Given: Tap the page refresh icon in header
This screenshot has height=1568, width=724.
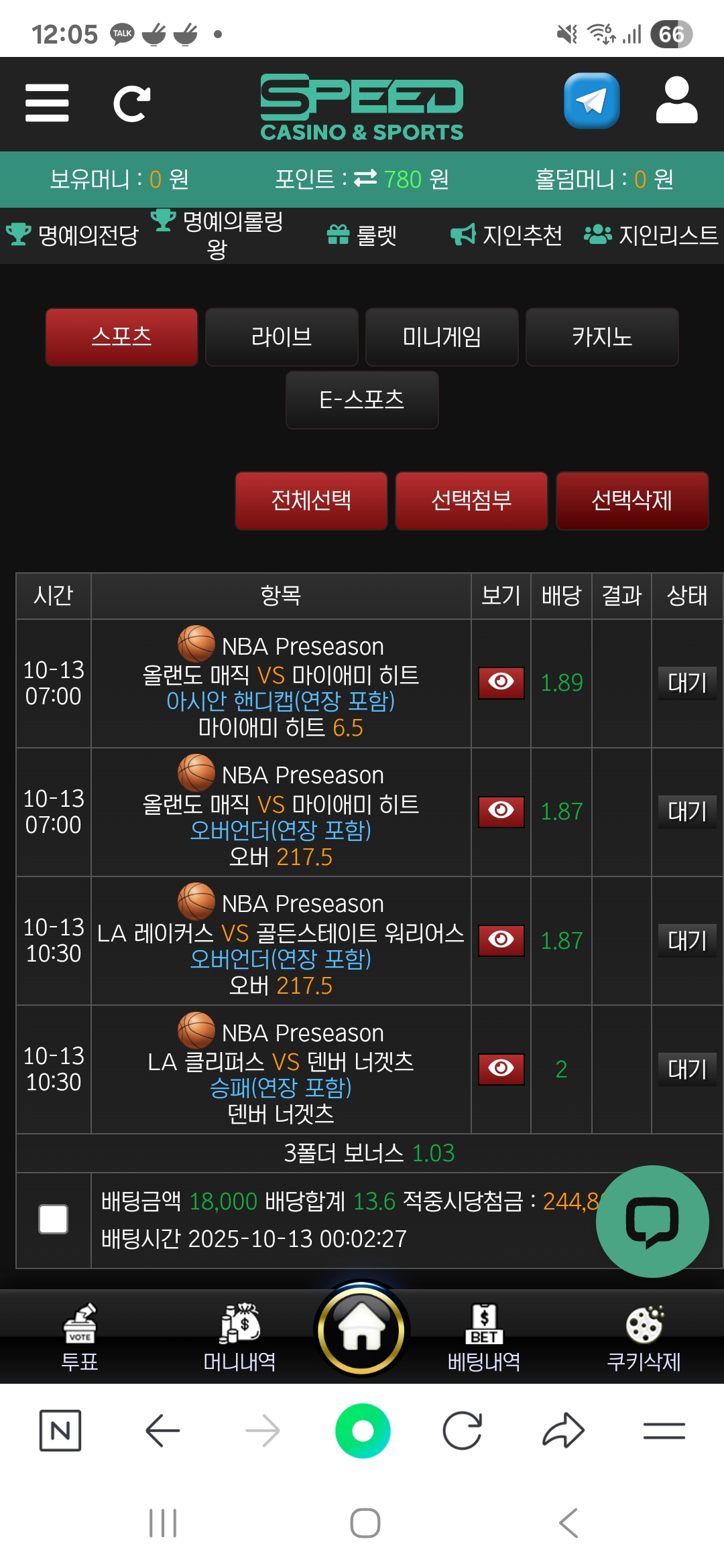Looking at the screenshot, I should [x=131, y=104].
